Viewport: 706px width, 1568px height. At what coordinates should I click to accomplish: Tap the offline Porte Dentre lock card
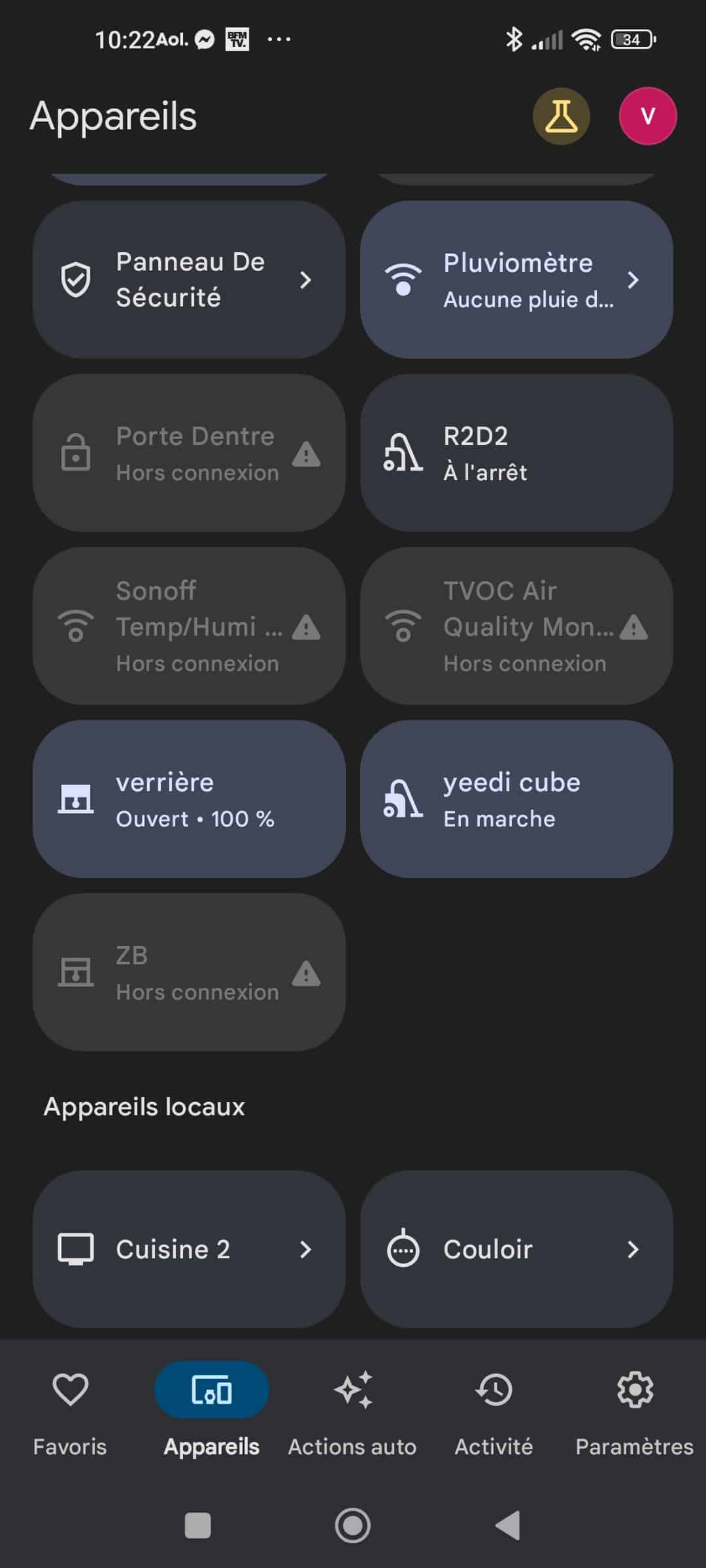[x=189, y=453]
